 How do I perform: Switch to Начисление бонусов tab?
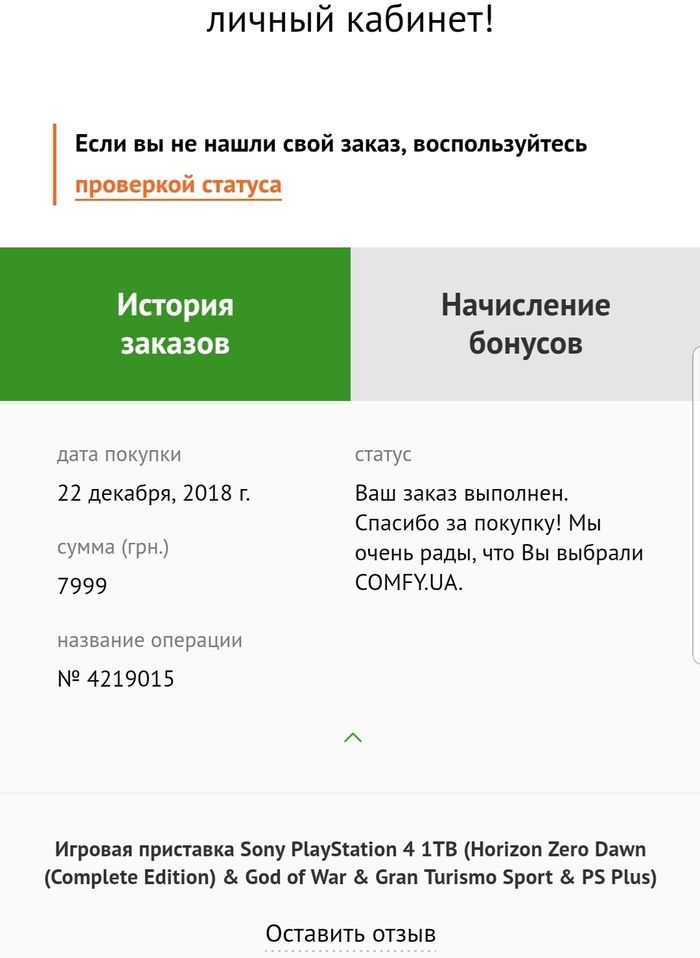click(525, 324)
